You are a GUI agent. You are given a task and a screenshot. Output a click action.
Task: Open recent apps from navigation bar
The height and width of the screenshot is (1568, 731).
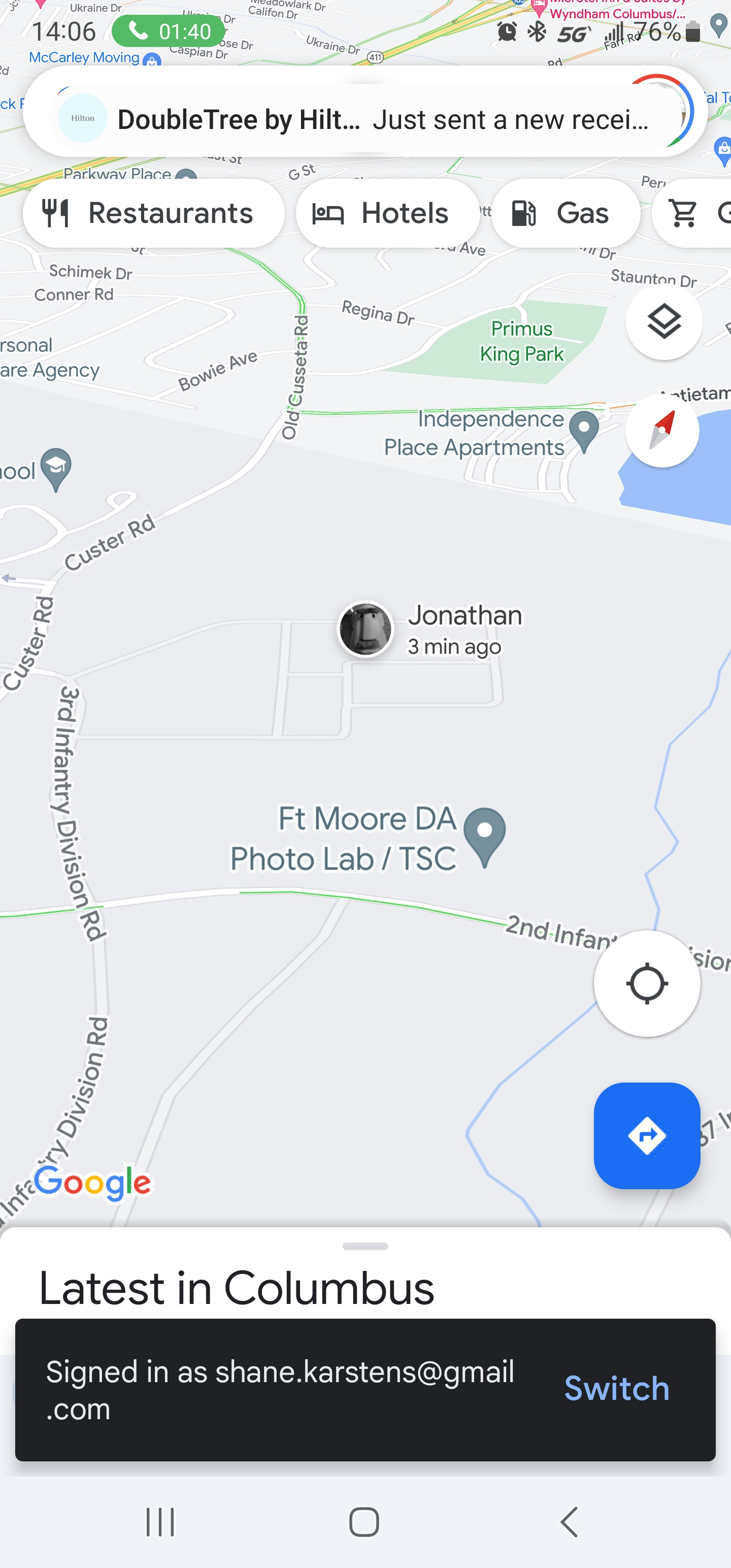coord(160,1522)
